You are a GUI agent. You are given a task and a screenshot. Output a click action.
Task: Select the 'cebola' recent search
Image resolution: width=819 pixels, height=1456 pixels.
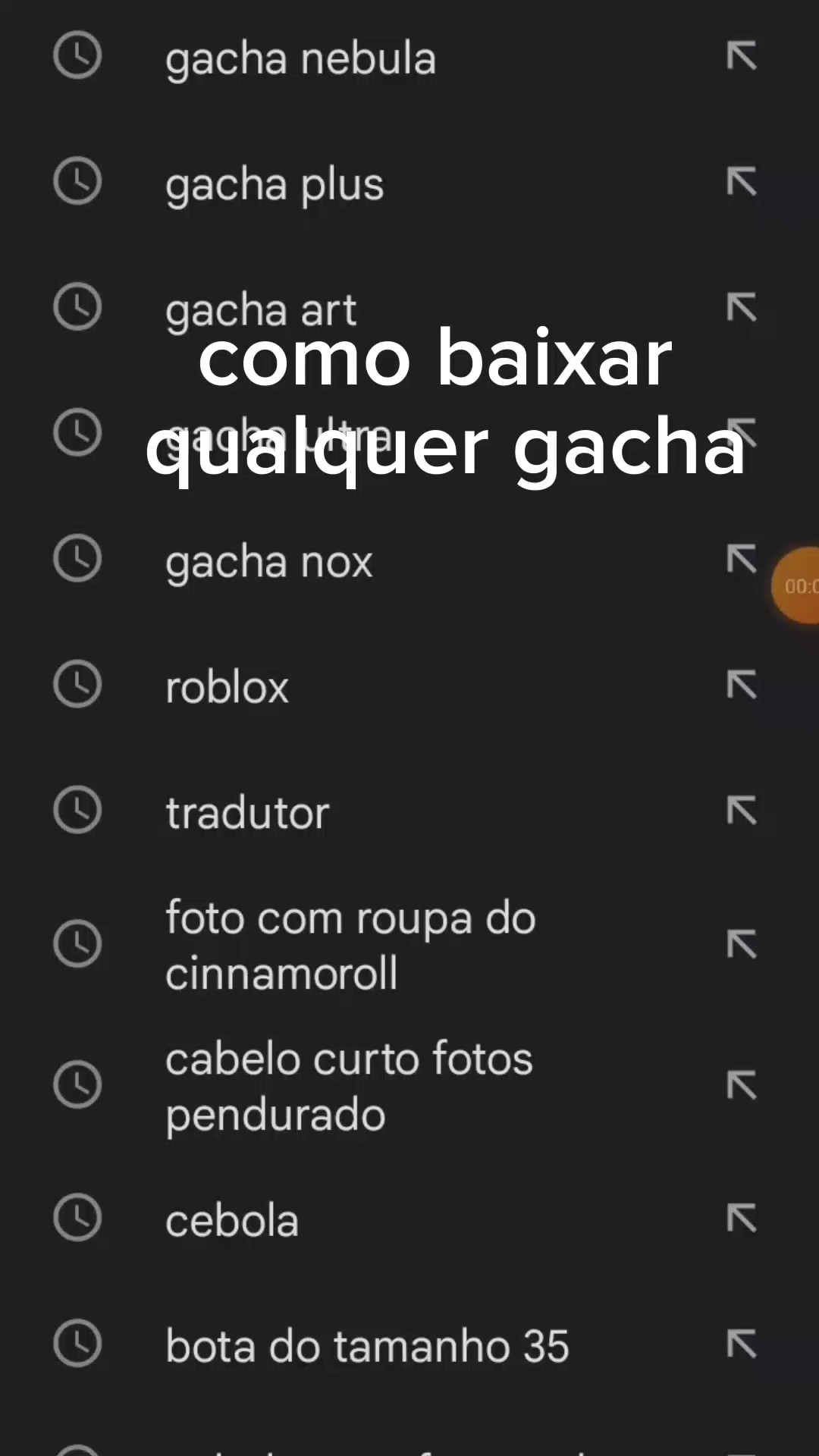coord(232,1220)
